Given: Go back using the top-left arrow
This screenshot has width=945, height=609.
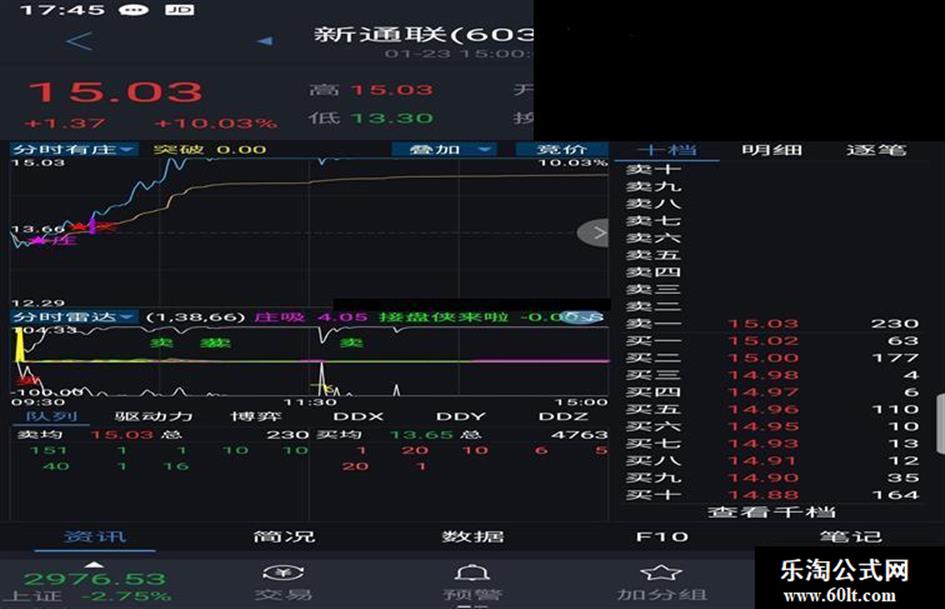Looking at the screenshot, I should [78, 41].
